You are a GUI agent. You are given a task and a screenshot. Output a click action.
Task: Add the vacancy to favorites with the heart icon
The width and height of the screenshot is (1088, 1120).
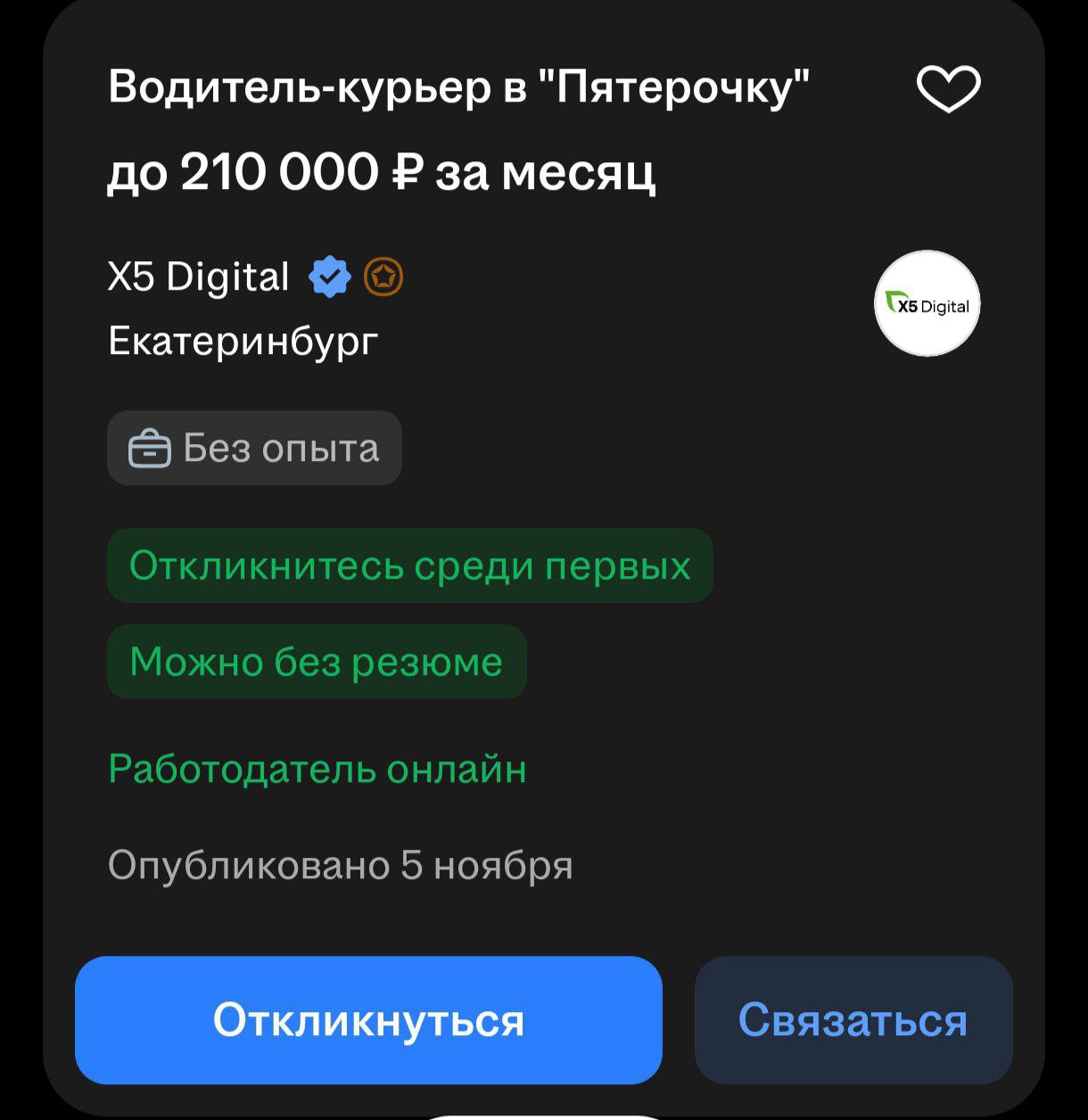pyautogui.click(x=948, y=90)
